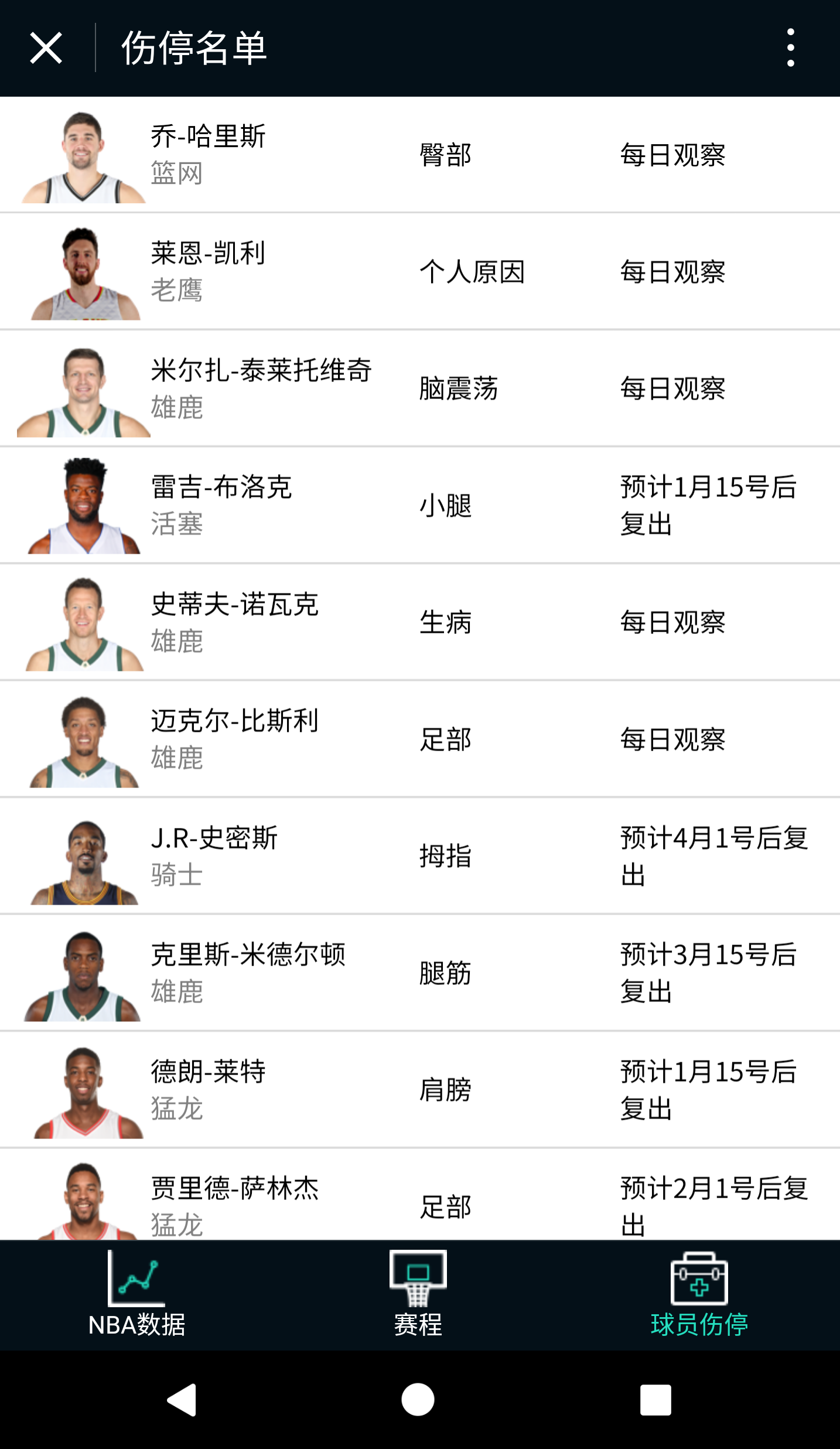View J.R-史密斯 injury details
The height and width of the screenshot is (1449, 840).
click(419, 855)
